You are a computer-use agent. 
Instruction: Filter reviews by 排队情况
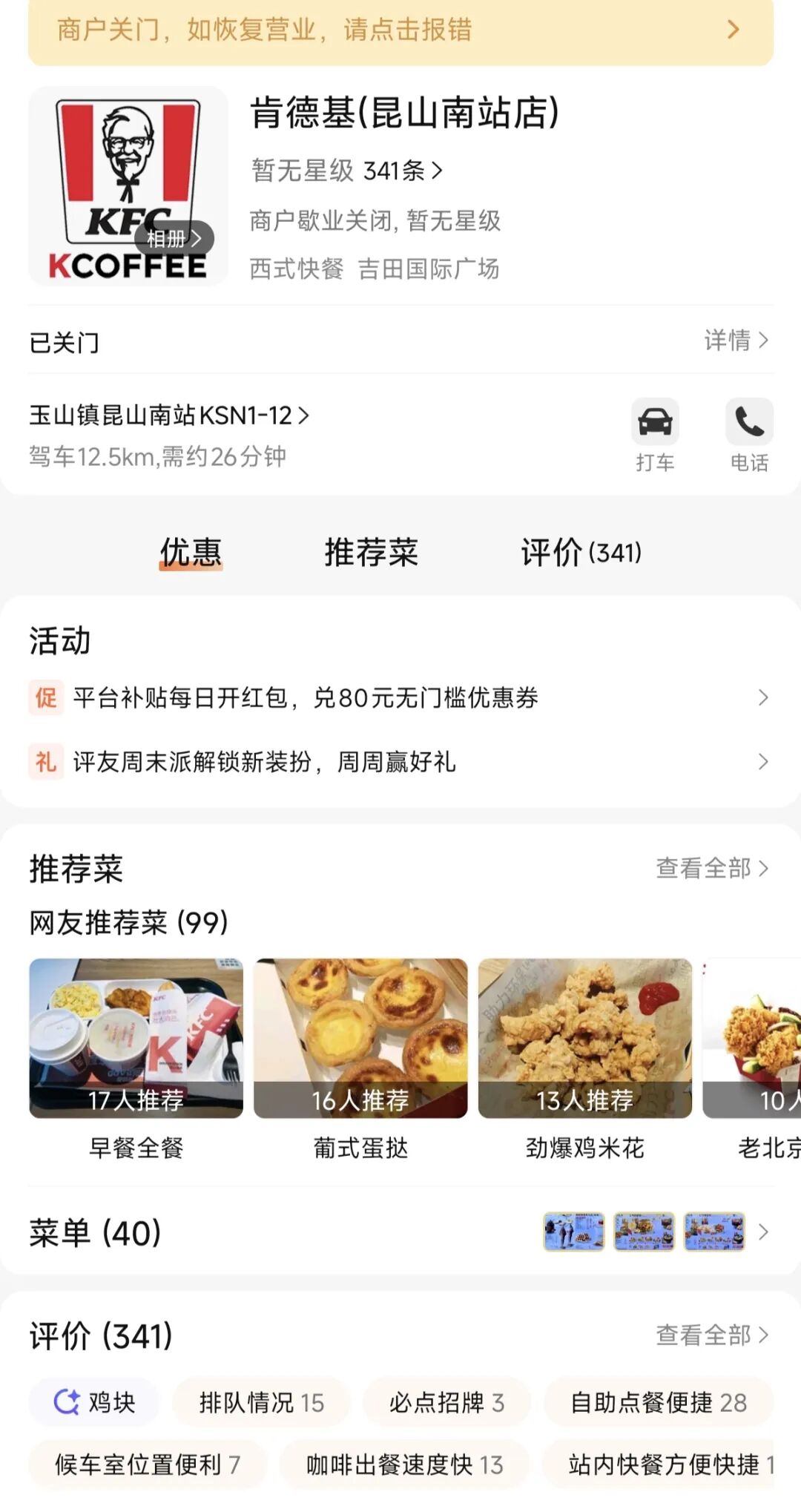coord(261,1402)
